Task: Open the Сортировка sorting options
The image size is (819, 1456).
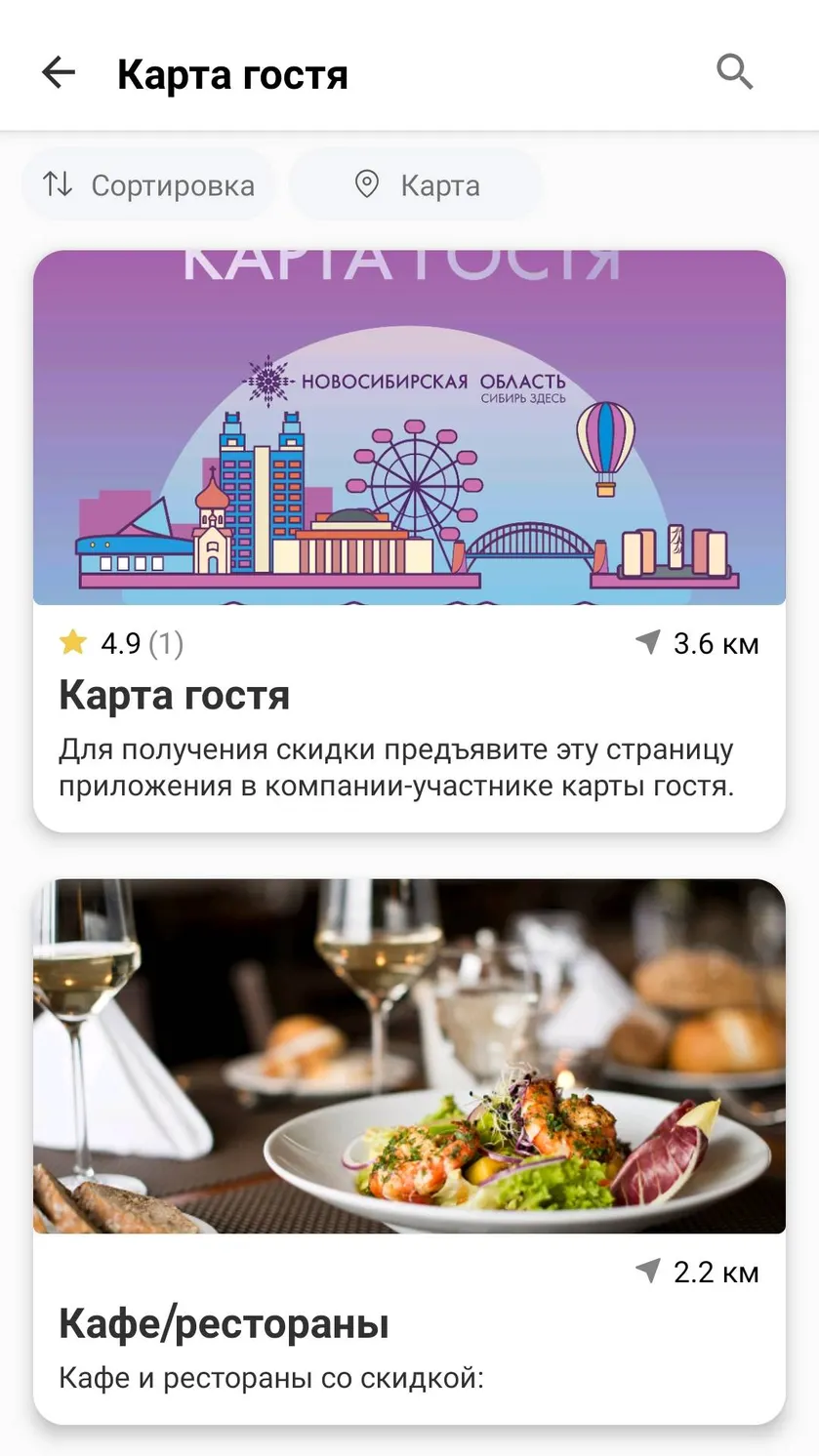Action: pyautogui.click(x=149, y=184)
